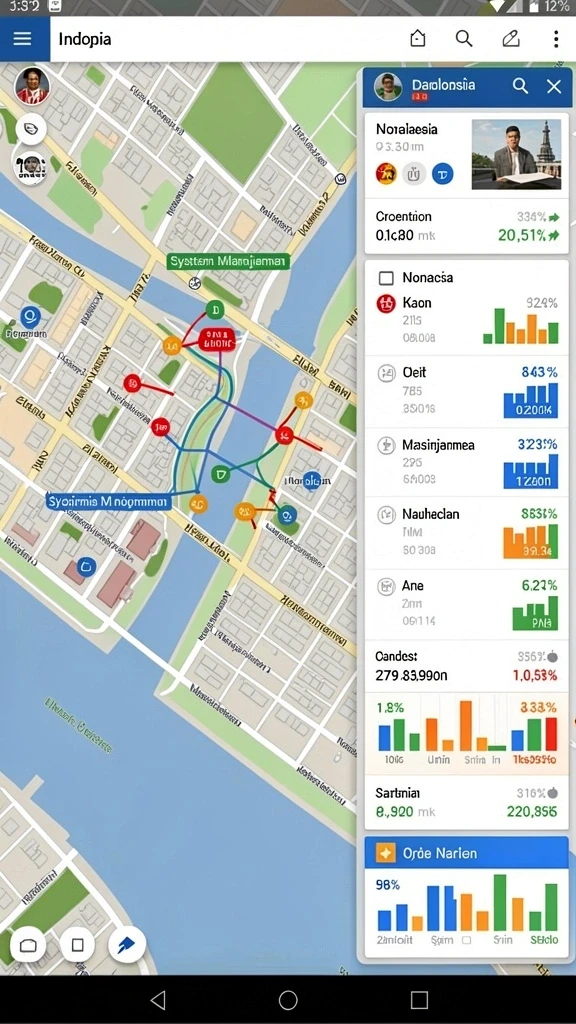
Task: Open the three-dot overflow menu
Action: coord(556,39)
